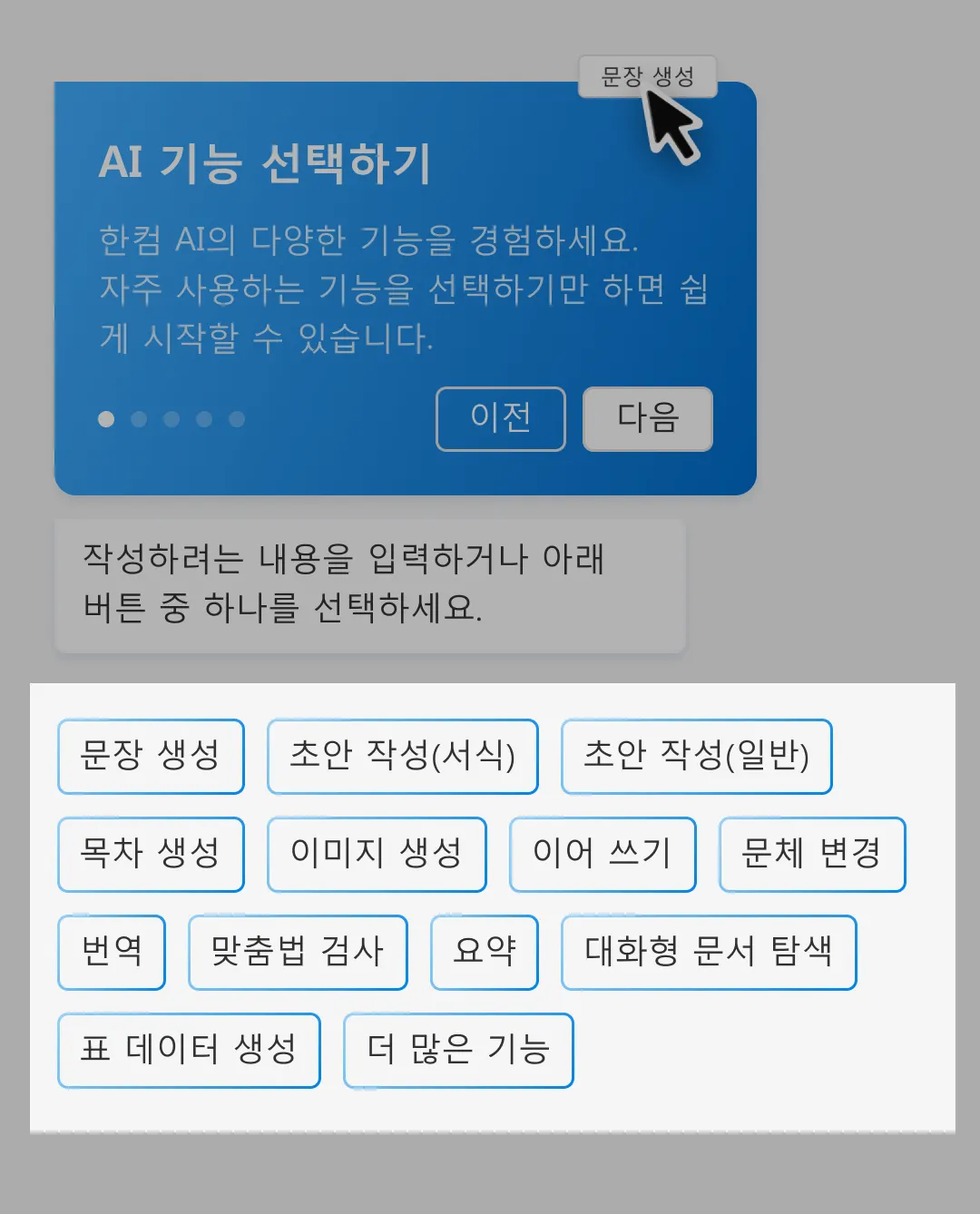Select the 문장 생성 chip in the feature list

[151, 756]
